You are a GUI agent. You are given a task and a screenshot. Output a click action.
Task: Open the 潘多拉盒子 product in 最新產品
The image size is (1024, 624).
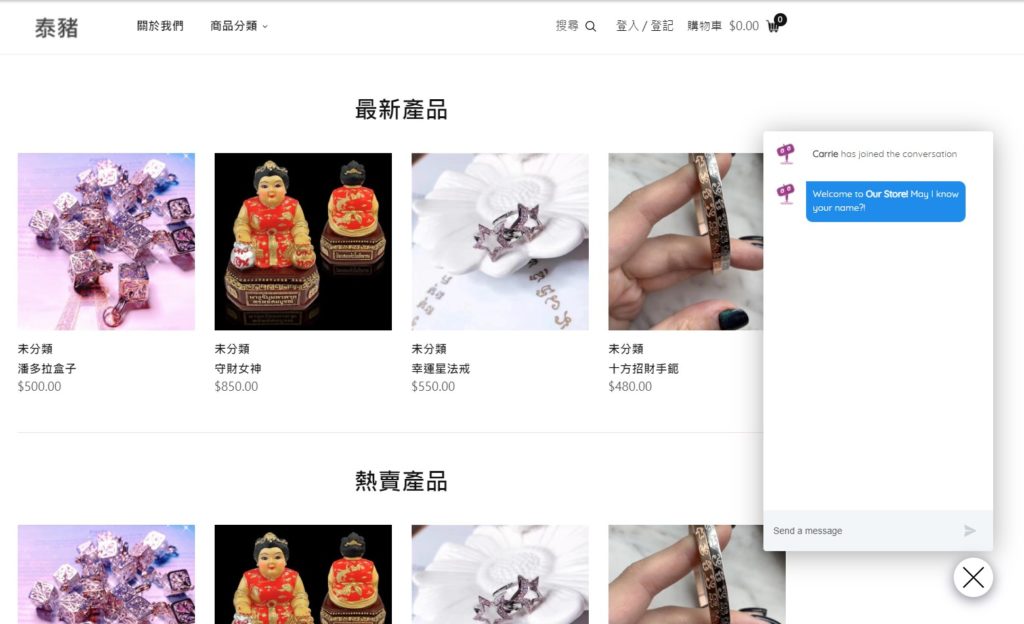pyautogui.click(x=47, y=369)
